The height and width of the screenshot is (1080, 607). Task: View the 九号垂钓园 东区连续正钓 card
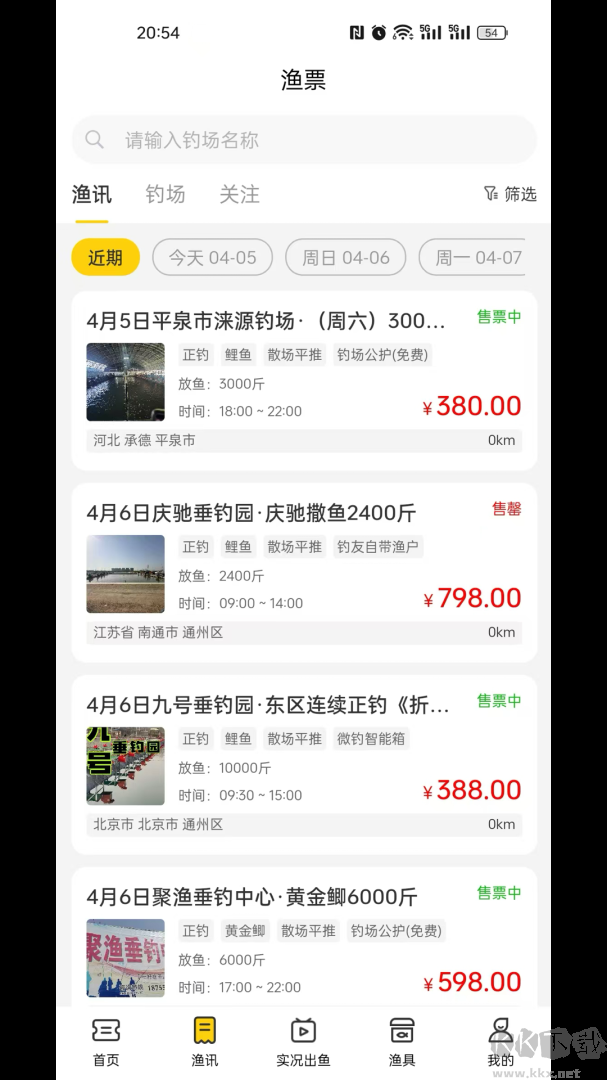point(304,764)
